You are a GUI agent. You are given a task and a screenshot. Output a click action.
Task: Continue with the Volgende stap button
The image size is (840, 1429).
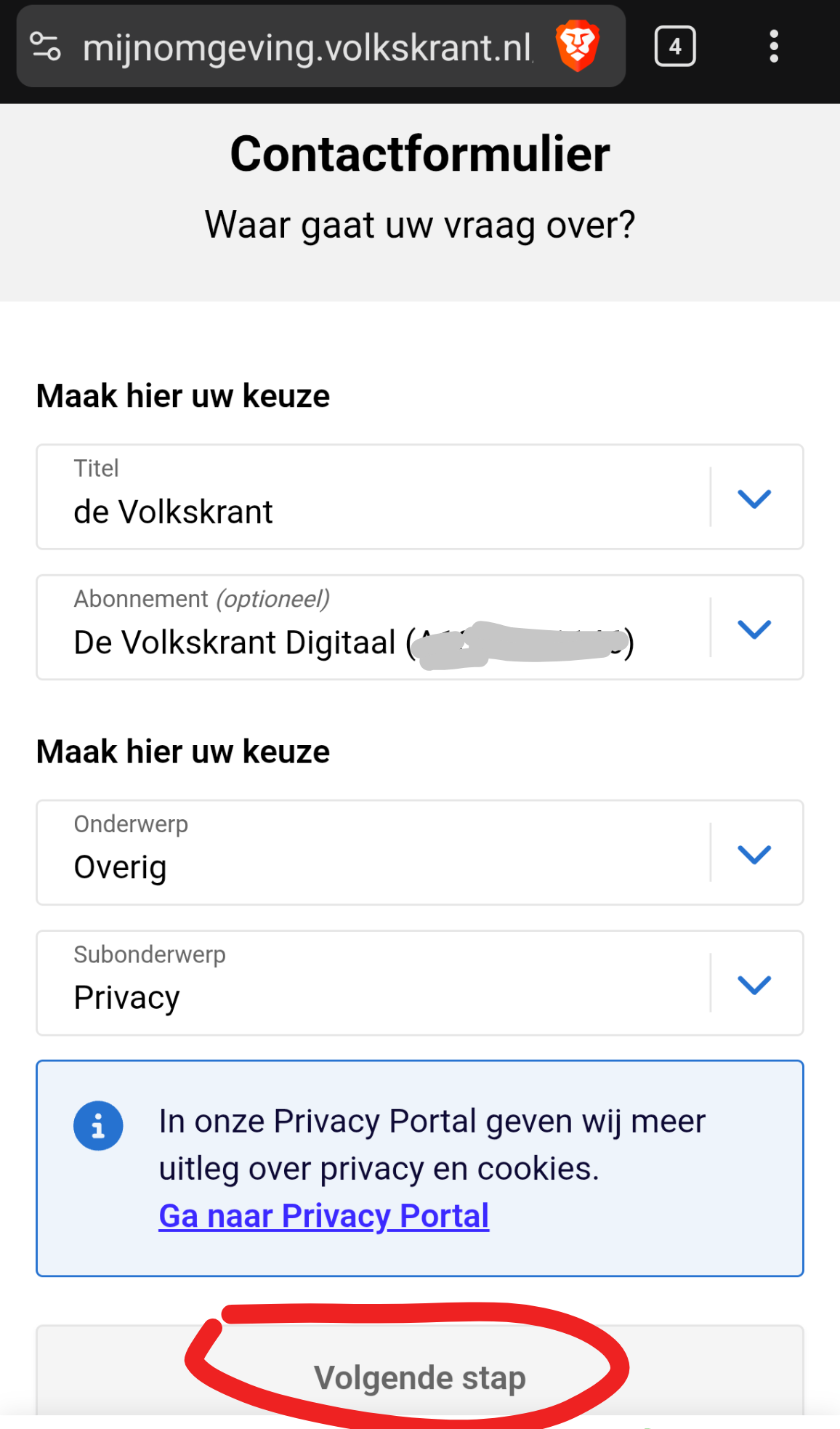pyautogui.click(x=419, y=1377)
